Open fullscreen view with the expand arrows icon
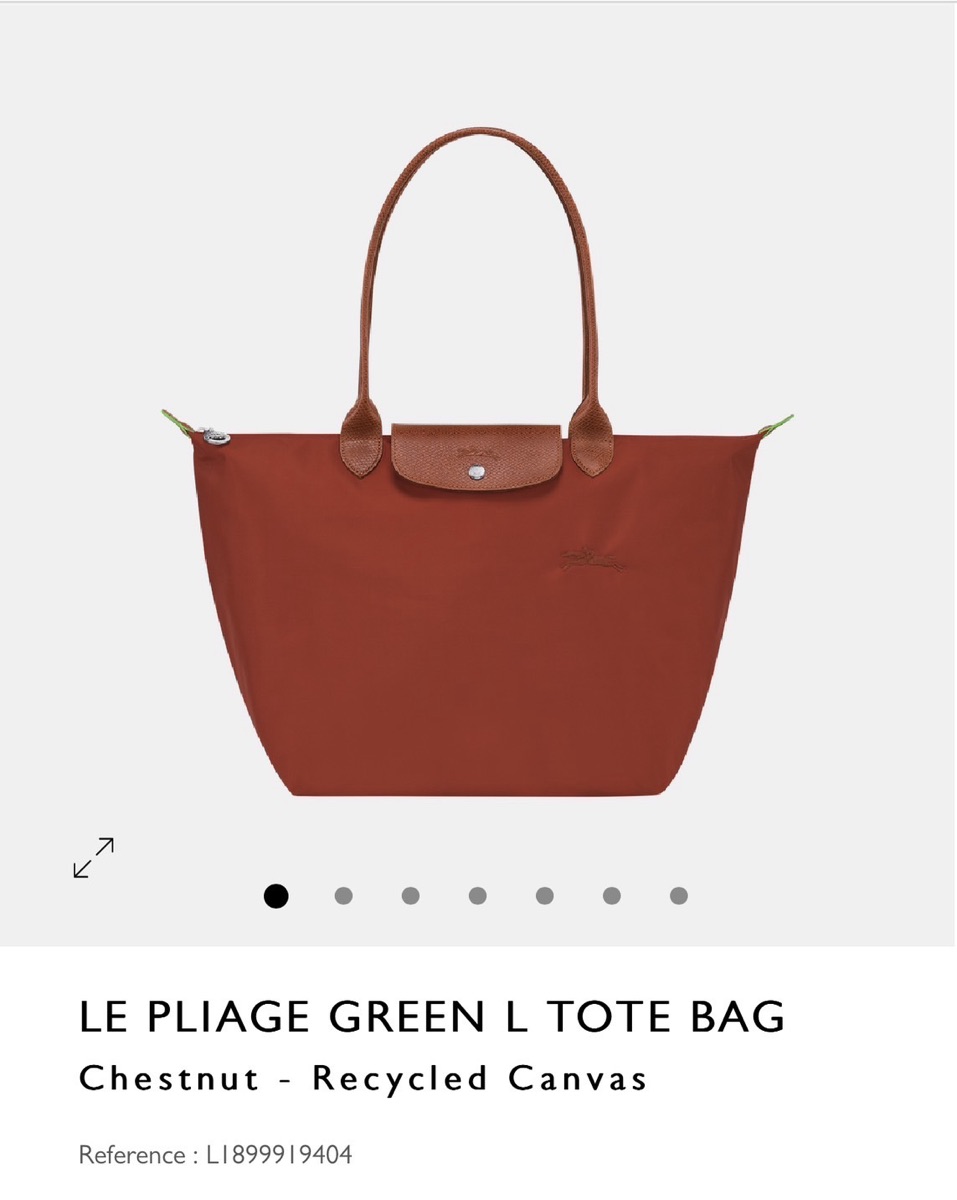This screenshot has height=1200, width=957. point(95,856)
